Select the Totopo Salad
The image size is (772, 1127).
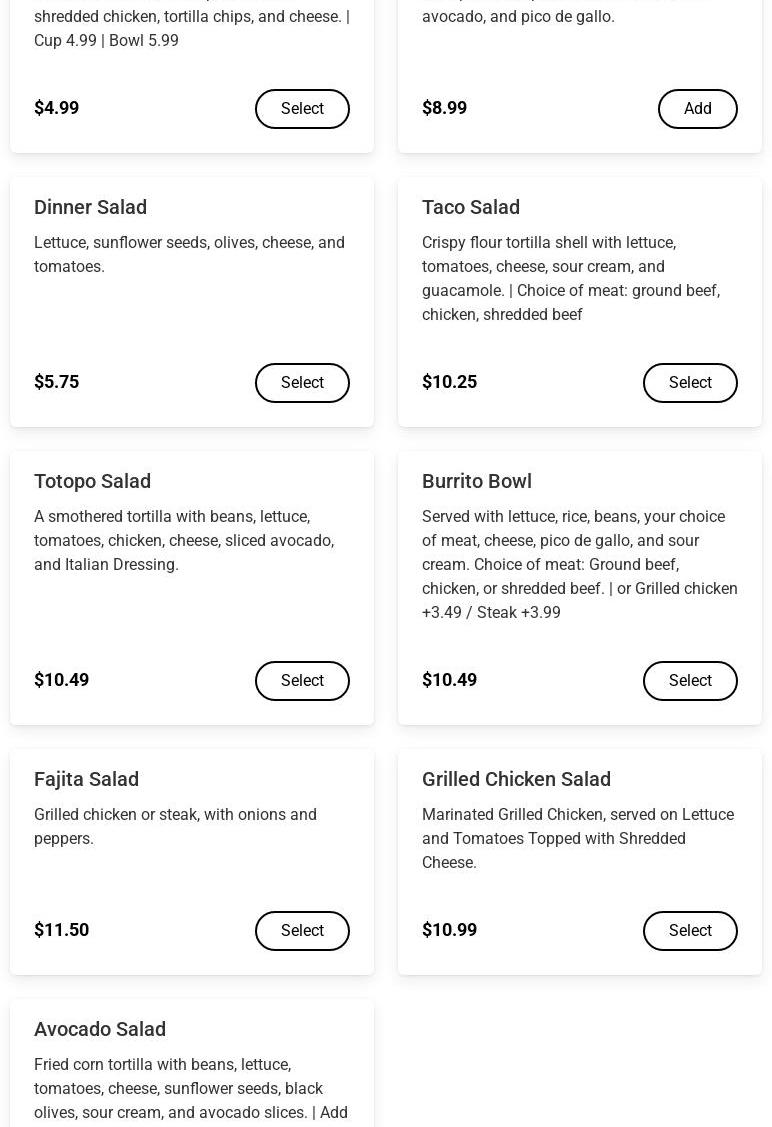tap(302, 681)
